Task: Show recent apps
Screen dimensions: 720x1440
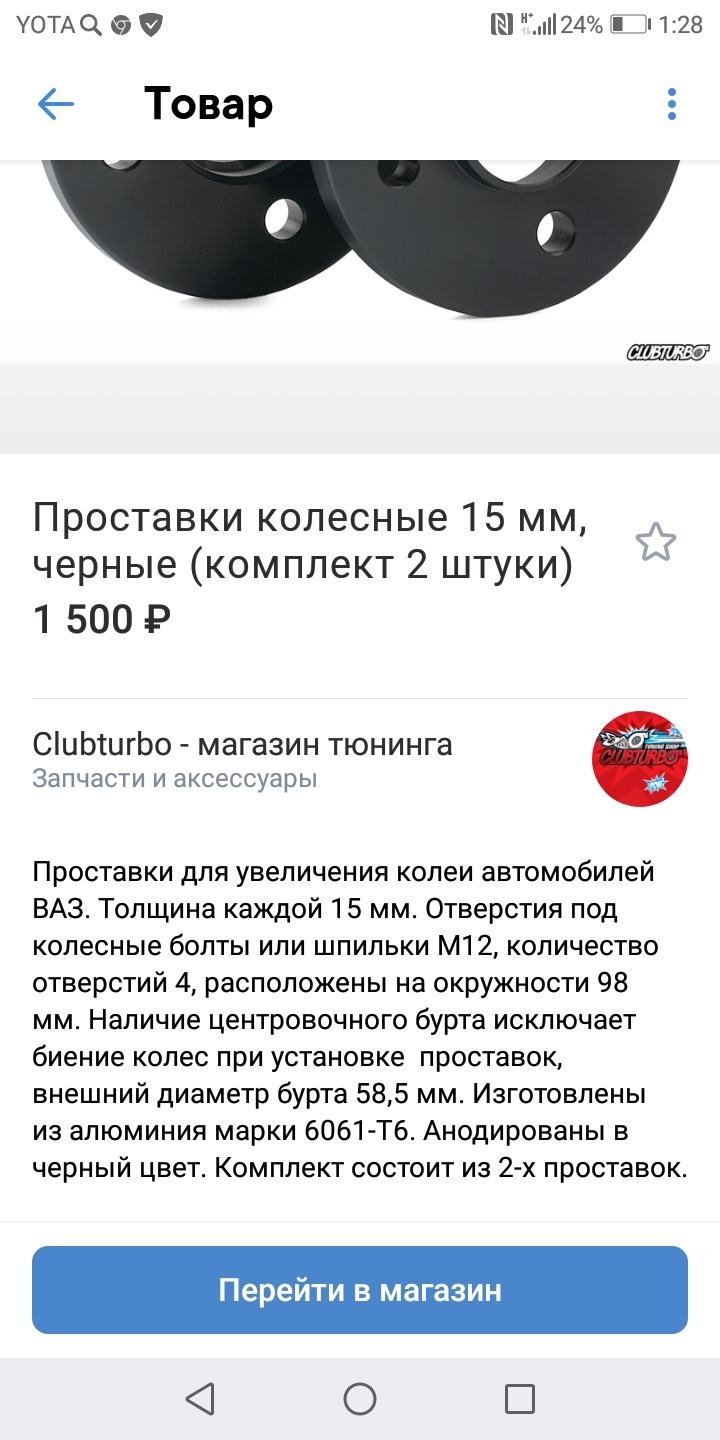Action: point(519,1398)
